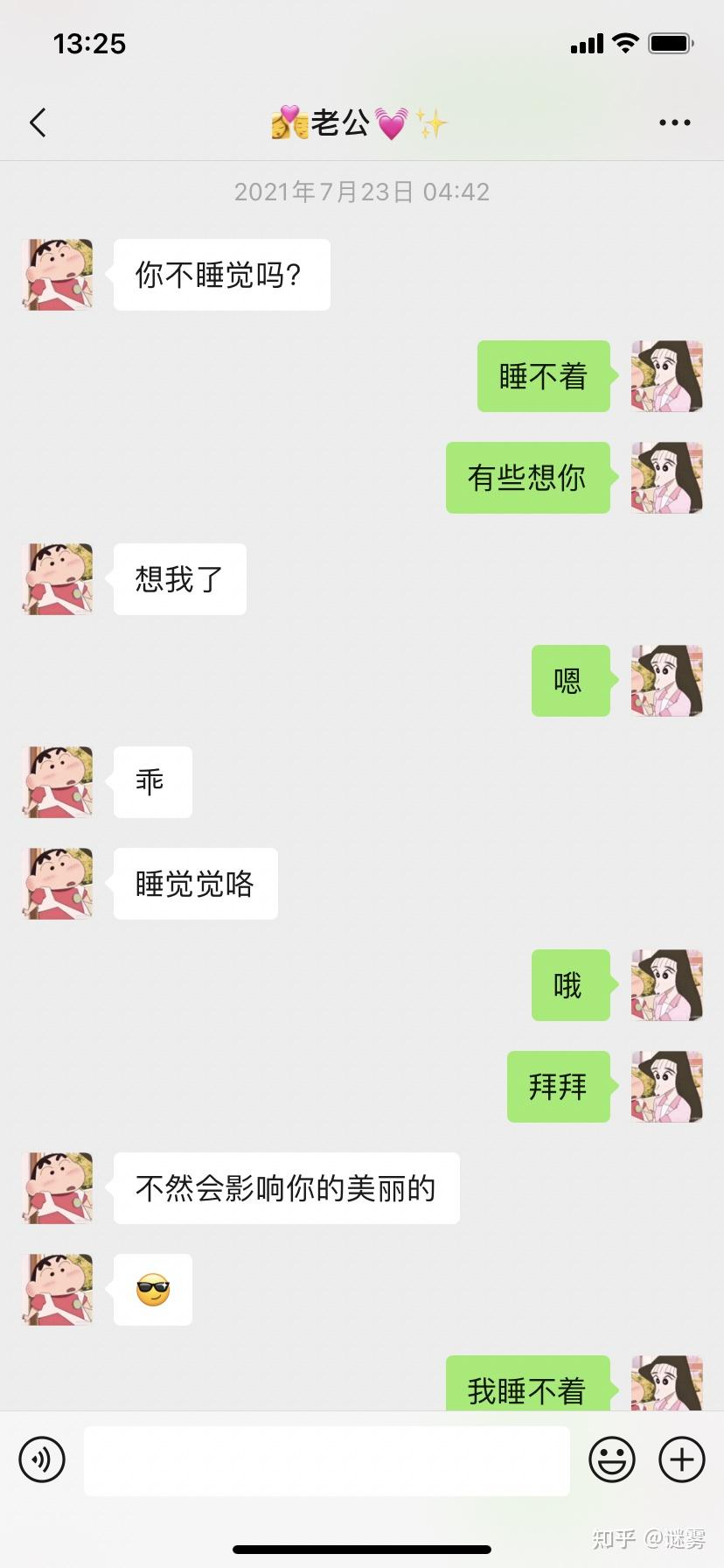Tap the 拜拜 message bubble
724x1568 pixels.
tap(558, 1088)
